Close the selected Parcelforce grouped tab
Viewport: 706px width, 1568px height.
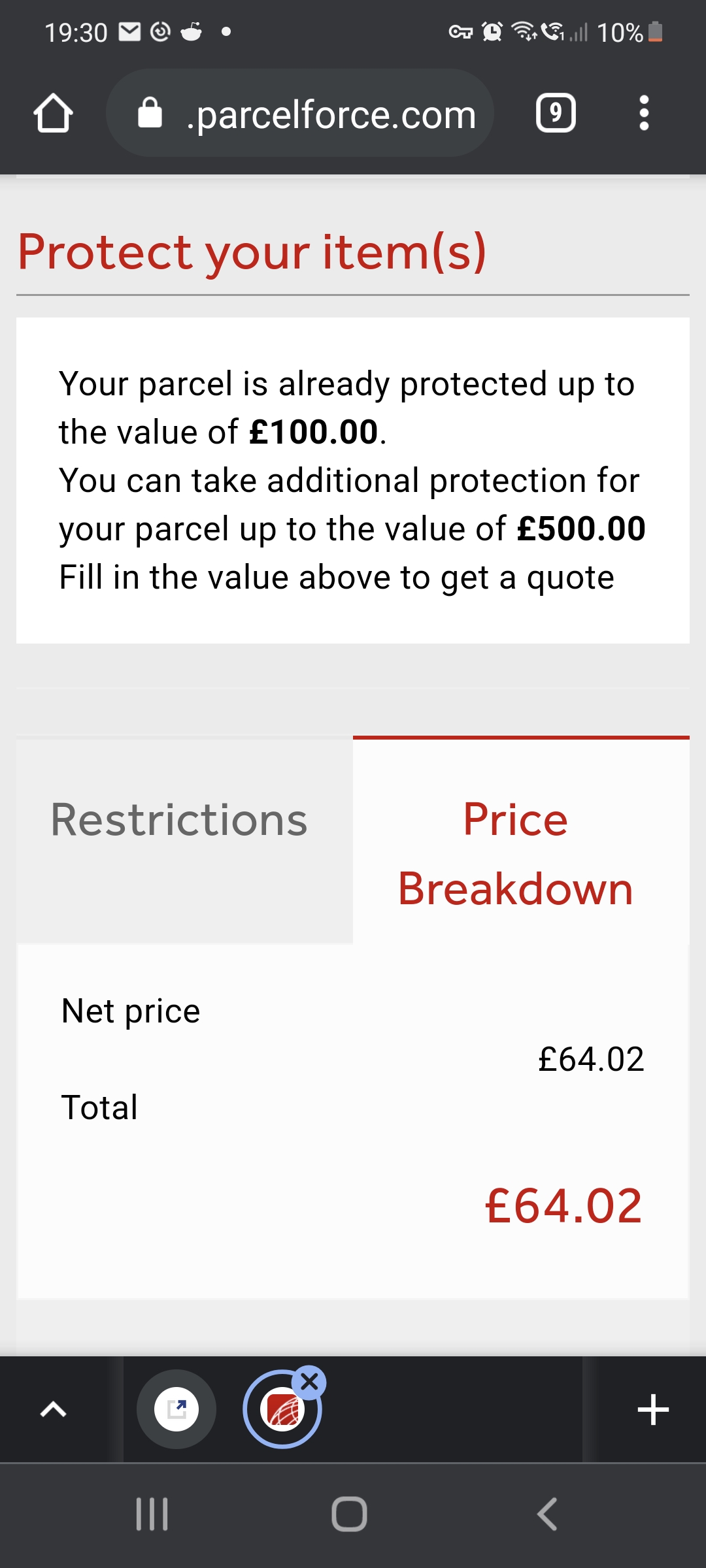coord(309,1381)
